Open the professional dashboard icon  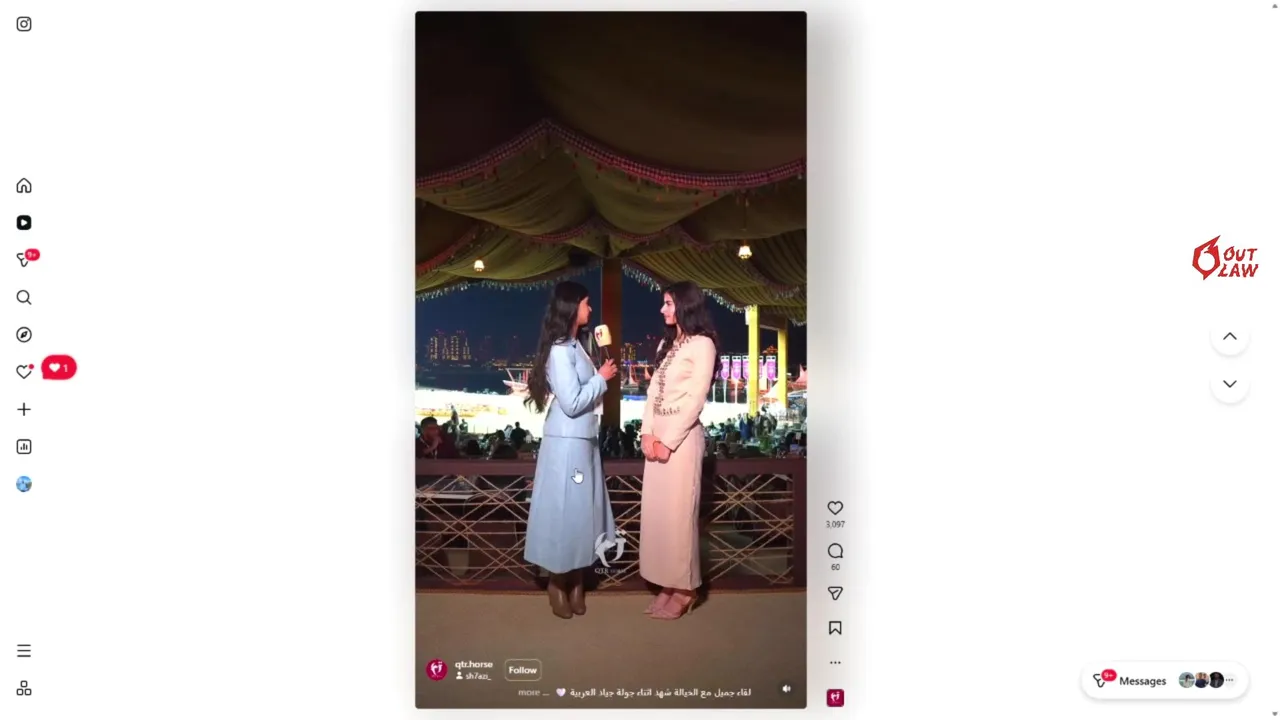pos(24,447)
